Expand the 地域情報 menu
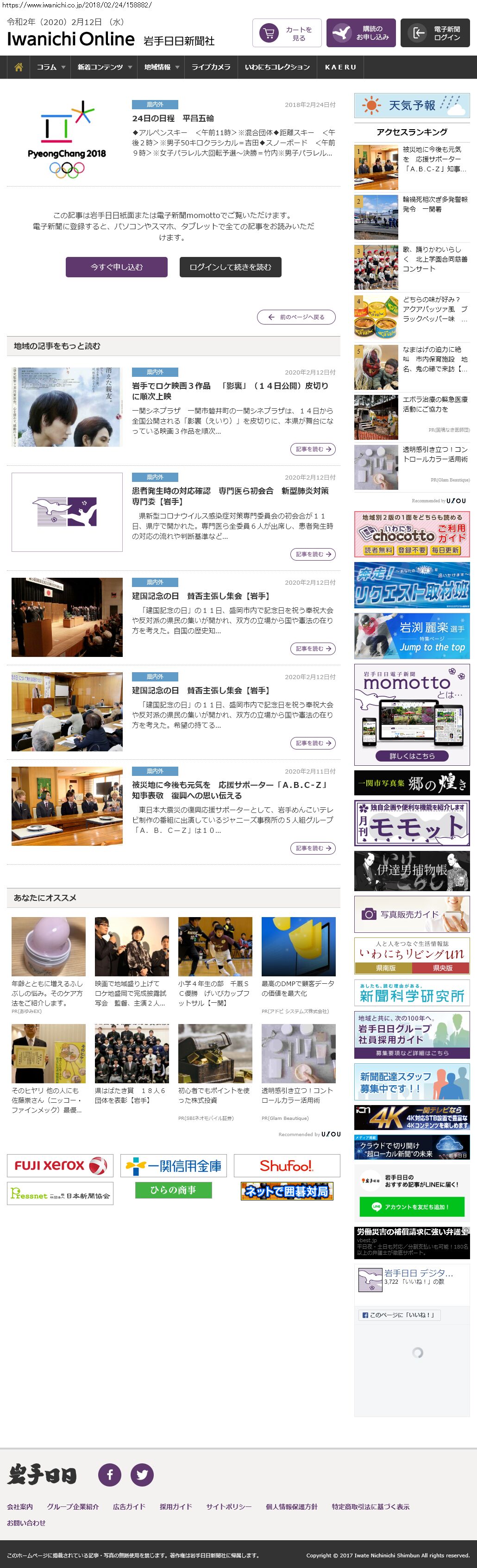Viewport: 477px width, 1568px height. [x=161, y=67]
